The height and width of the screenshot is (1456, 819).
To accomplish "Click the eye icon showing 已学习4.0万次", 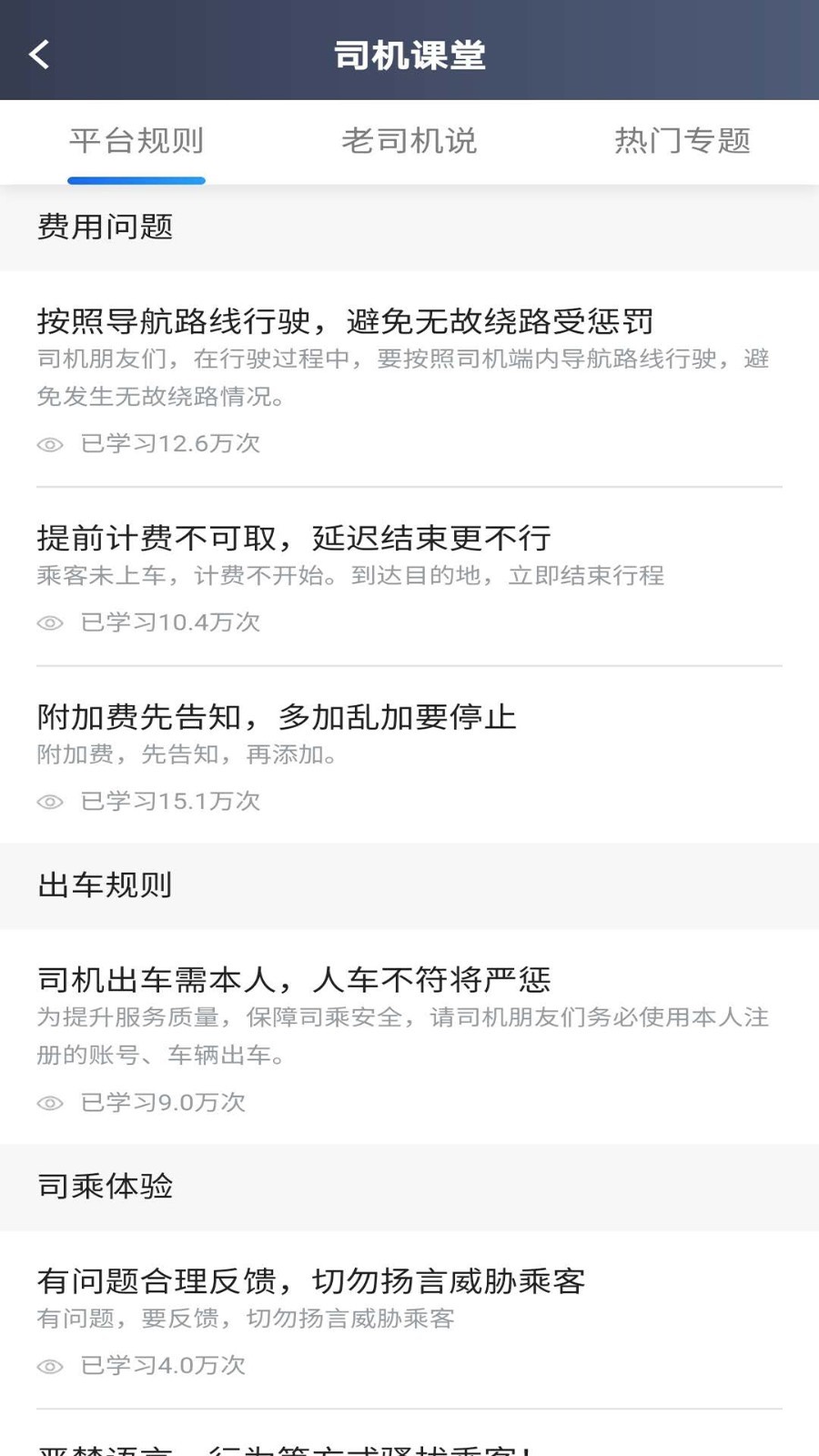I will tap(50, 1366).
